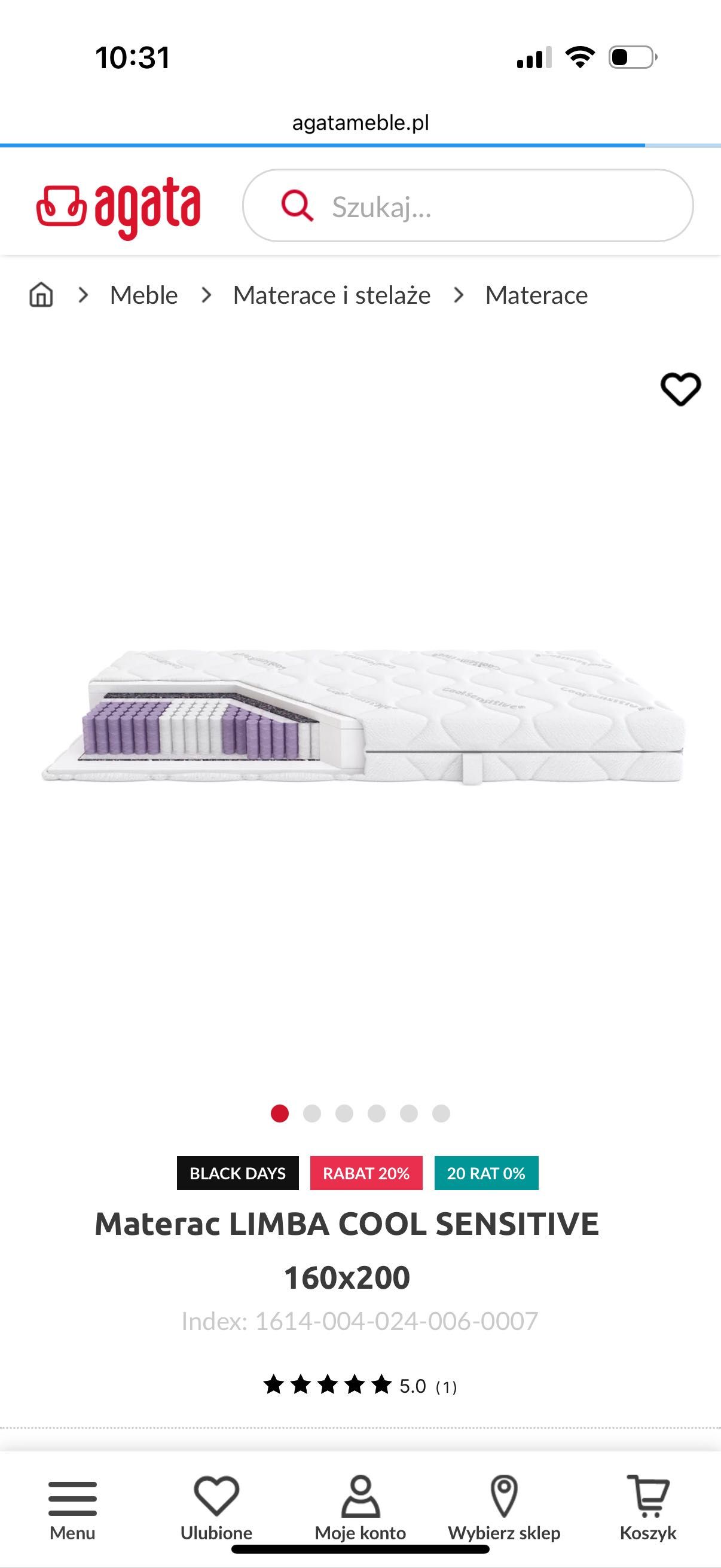Open the agata logo homepage

click(118, 207)
